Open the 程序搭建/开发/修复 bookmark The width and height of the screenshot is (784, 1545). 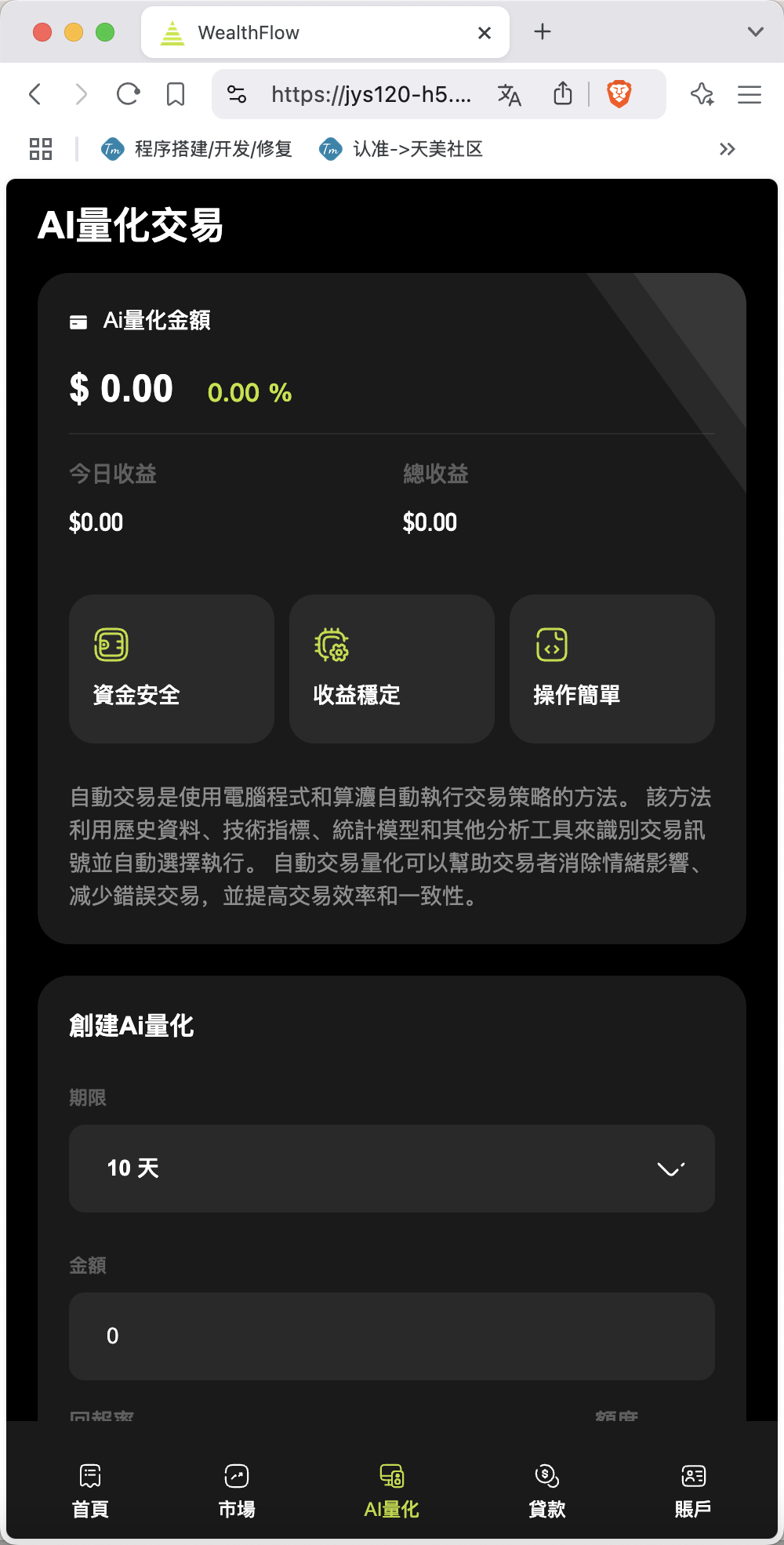[197, 149]
